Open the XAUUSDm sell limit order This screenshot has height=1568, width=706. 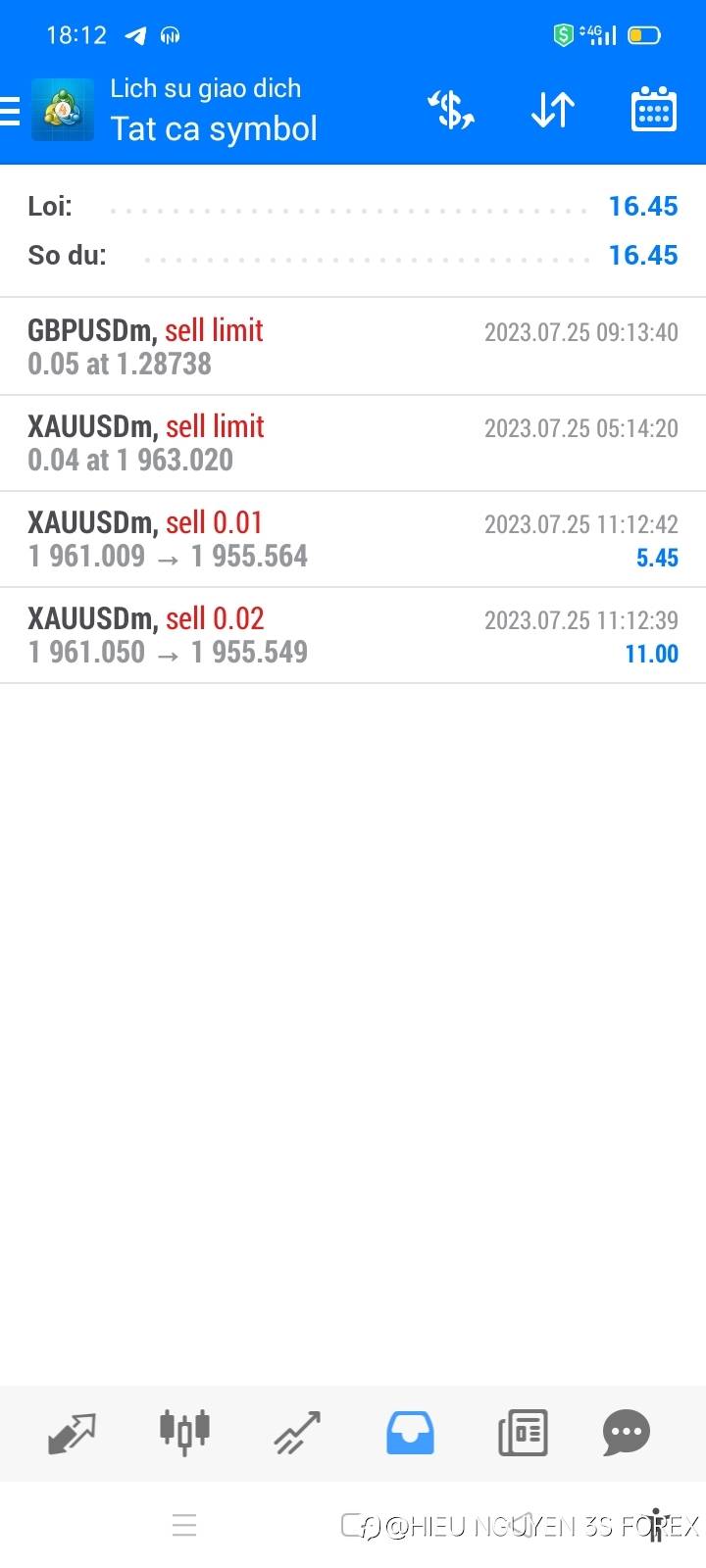(x=353, y=443)
